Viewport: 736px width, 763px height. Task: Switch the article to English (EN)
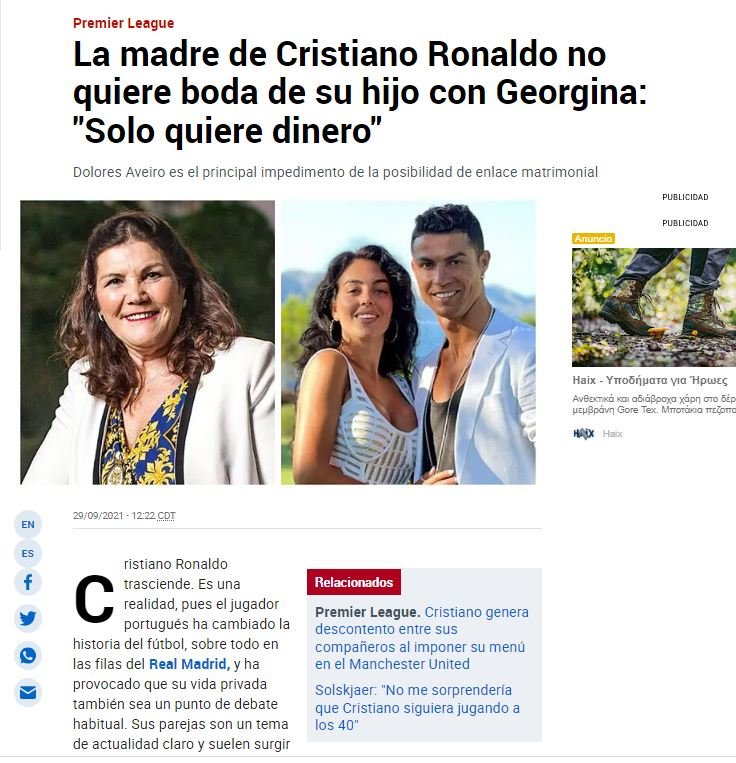[28, 524]
